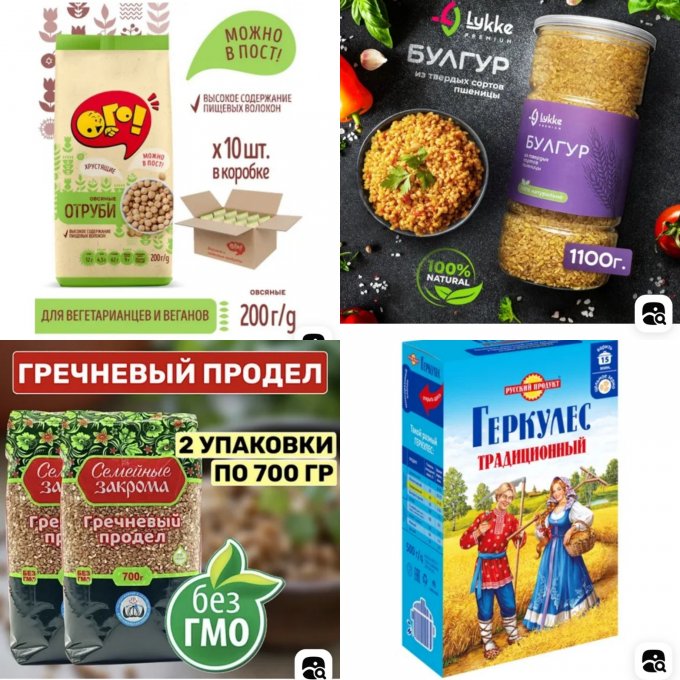Find similar items for the Гречневый продел
Image resolution: width=680 pixels, height=680 pixels.
pos(315,666)
